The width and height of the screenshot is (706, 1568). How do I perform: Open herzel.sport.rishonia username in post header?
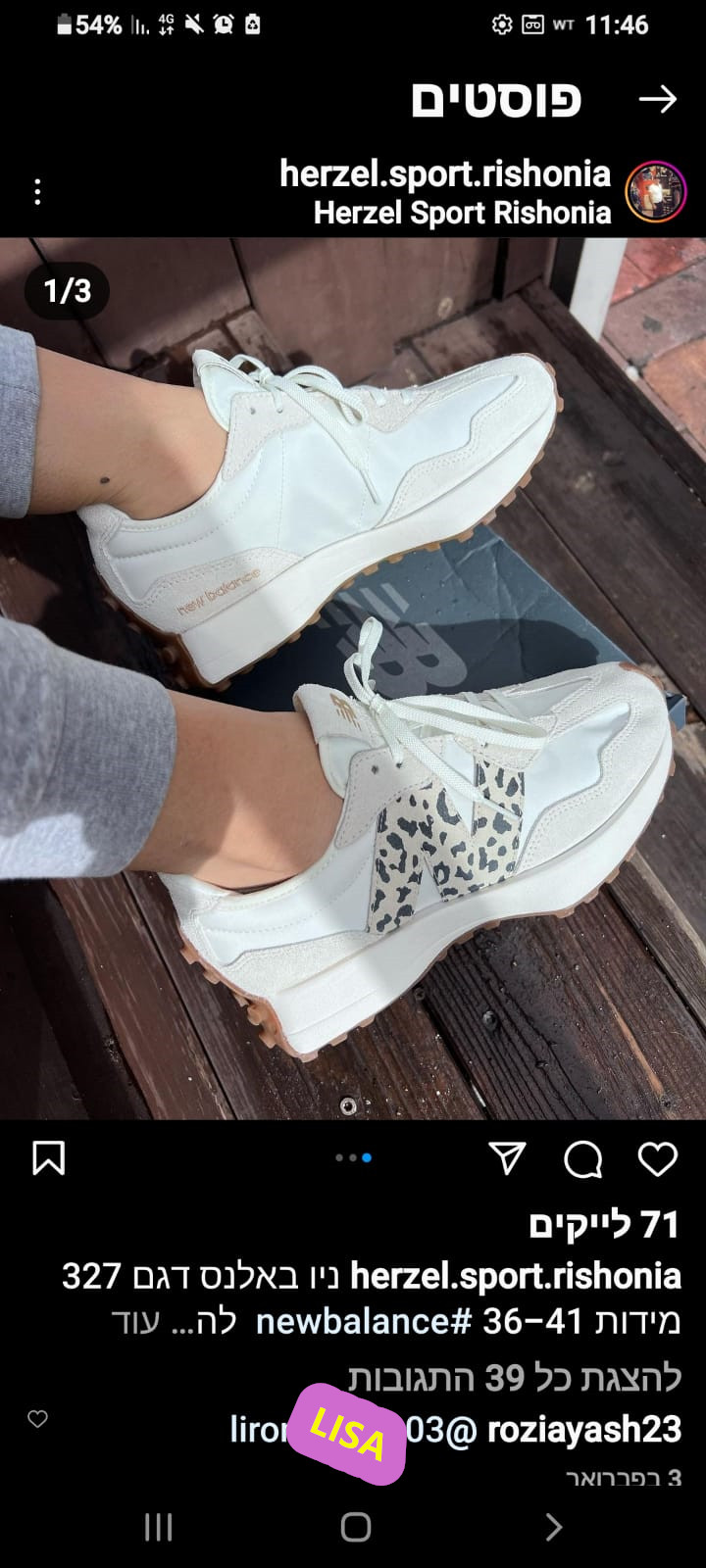[x=444, y=173]
